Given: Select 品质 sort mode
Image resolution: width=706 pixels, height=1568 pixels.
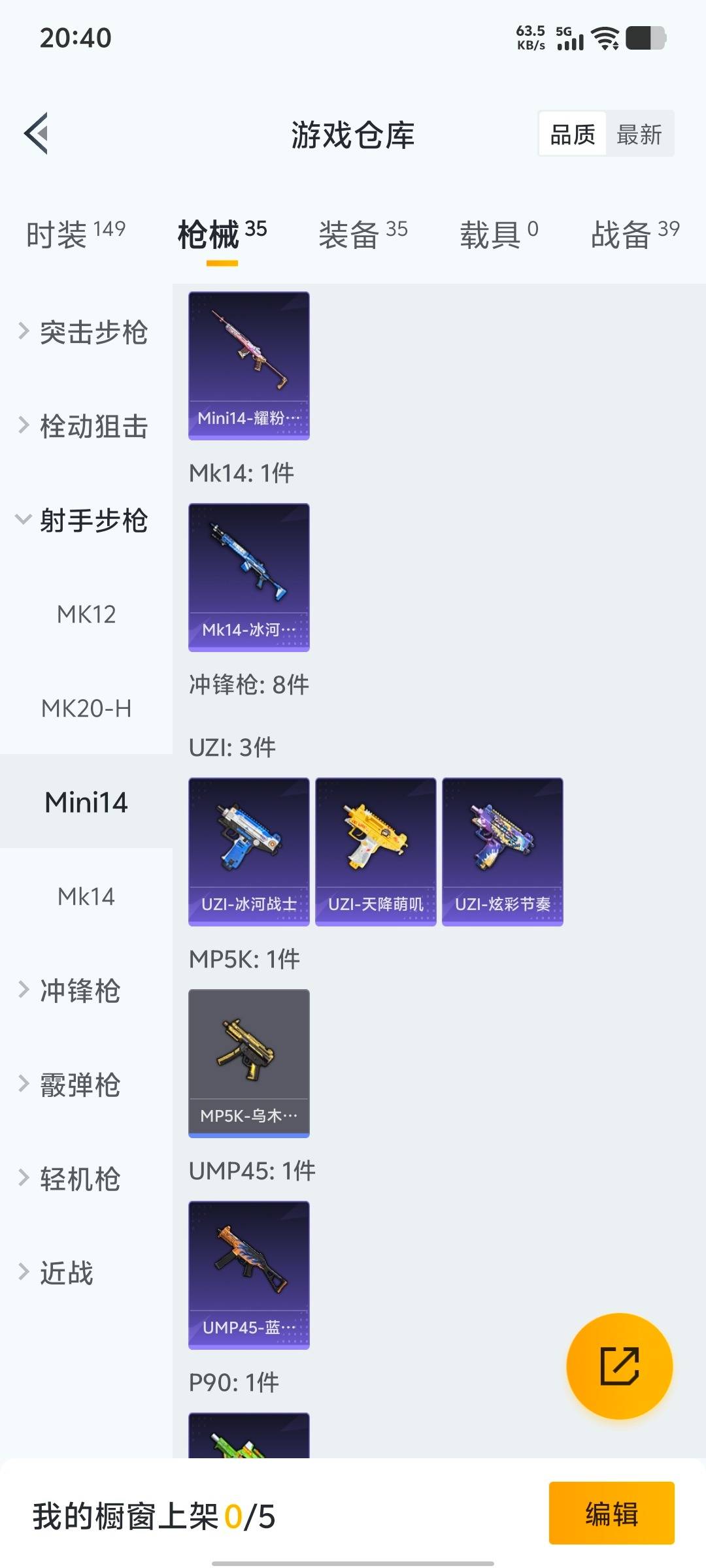Looking at the screenshot, I should tap(571, 133).
